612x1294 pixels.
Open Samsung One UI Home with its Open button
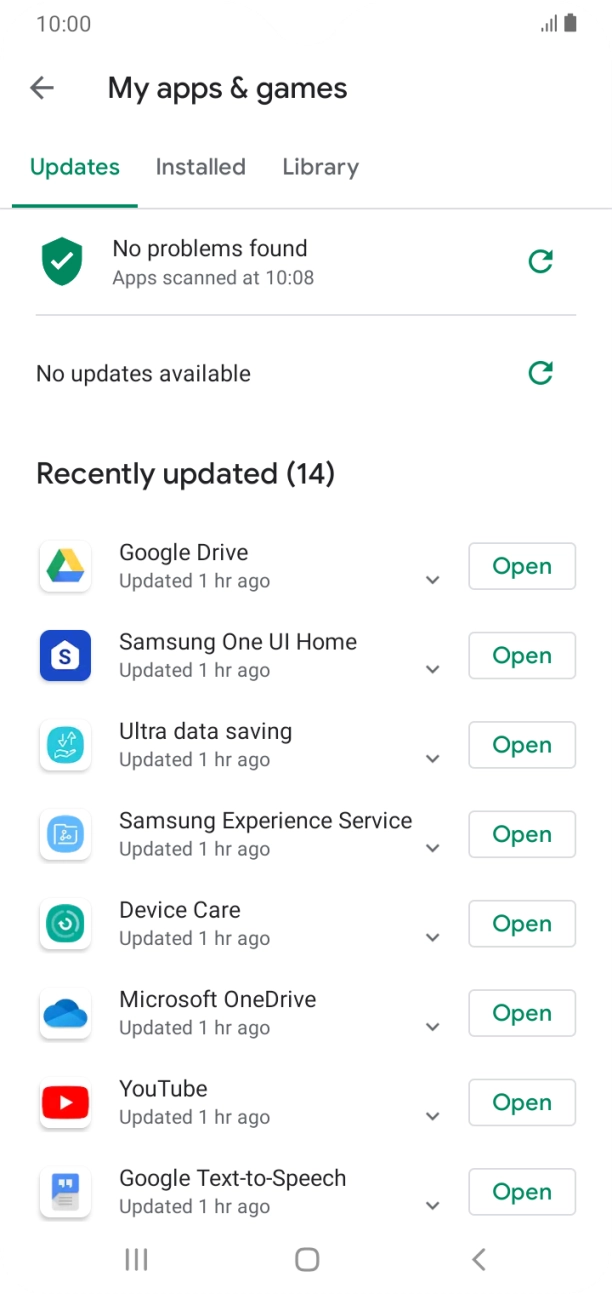point(522,656)
